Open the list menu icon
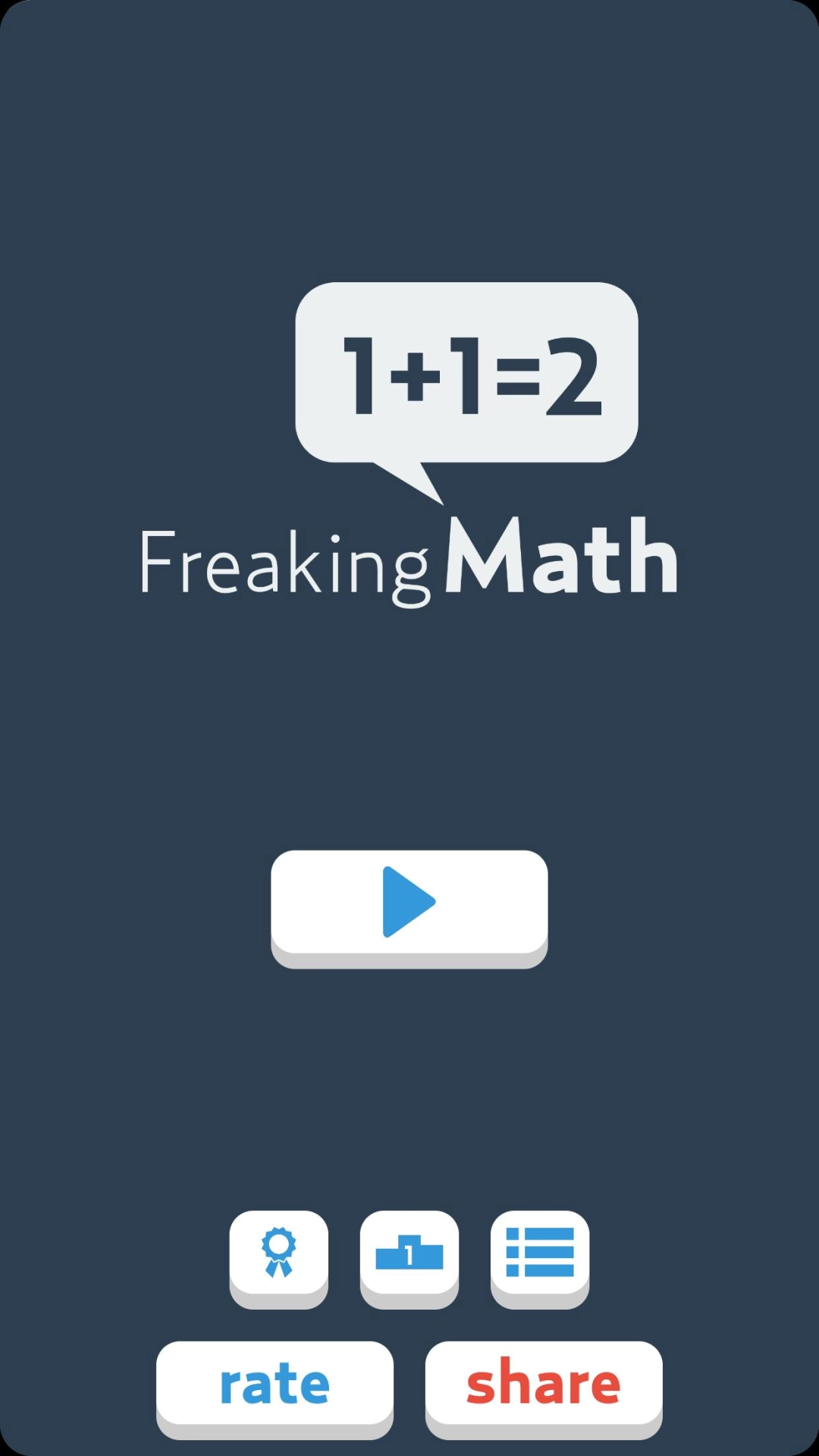This screenshot has width=819, height=1456. pyautogui.click(x=539, y=1253)
